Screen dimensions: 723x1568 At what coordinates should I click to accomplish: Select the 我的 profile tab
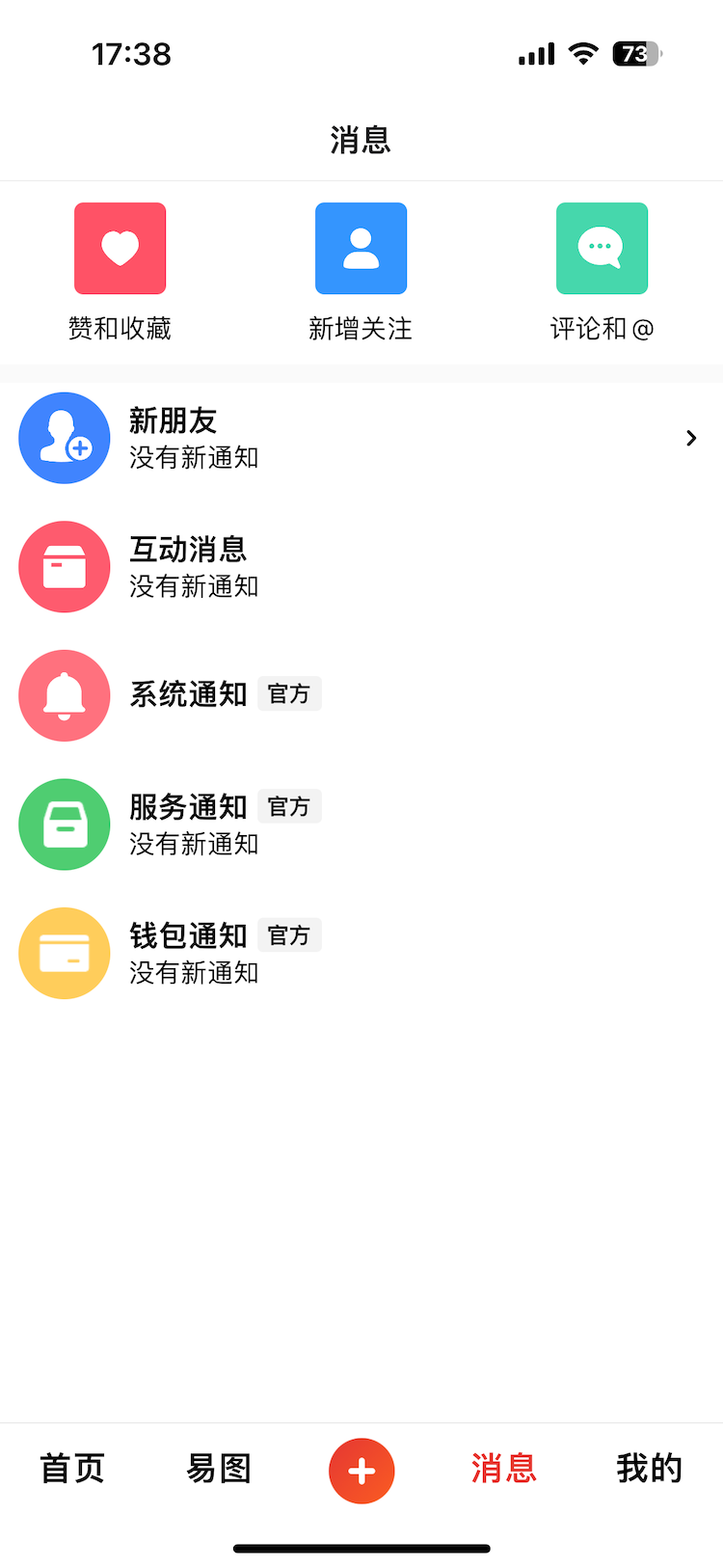tap(649, 1469)
